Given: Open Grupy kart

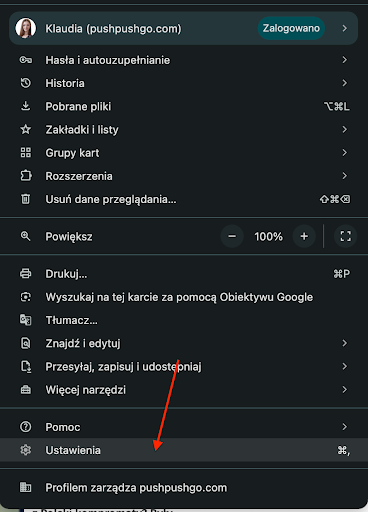Looking at the screenshot, I should click(183, 153).
